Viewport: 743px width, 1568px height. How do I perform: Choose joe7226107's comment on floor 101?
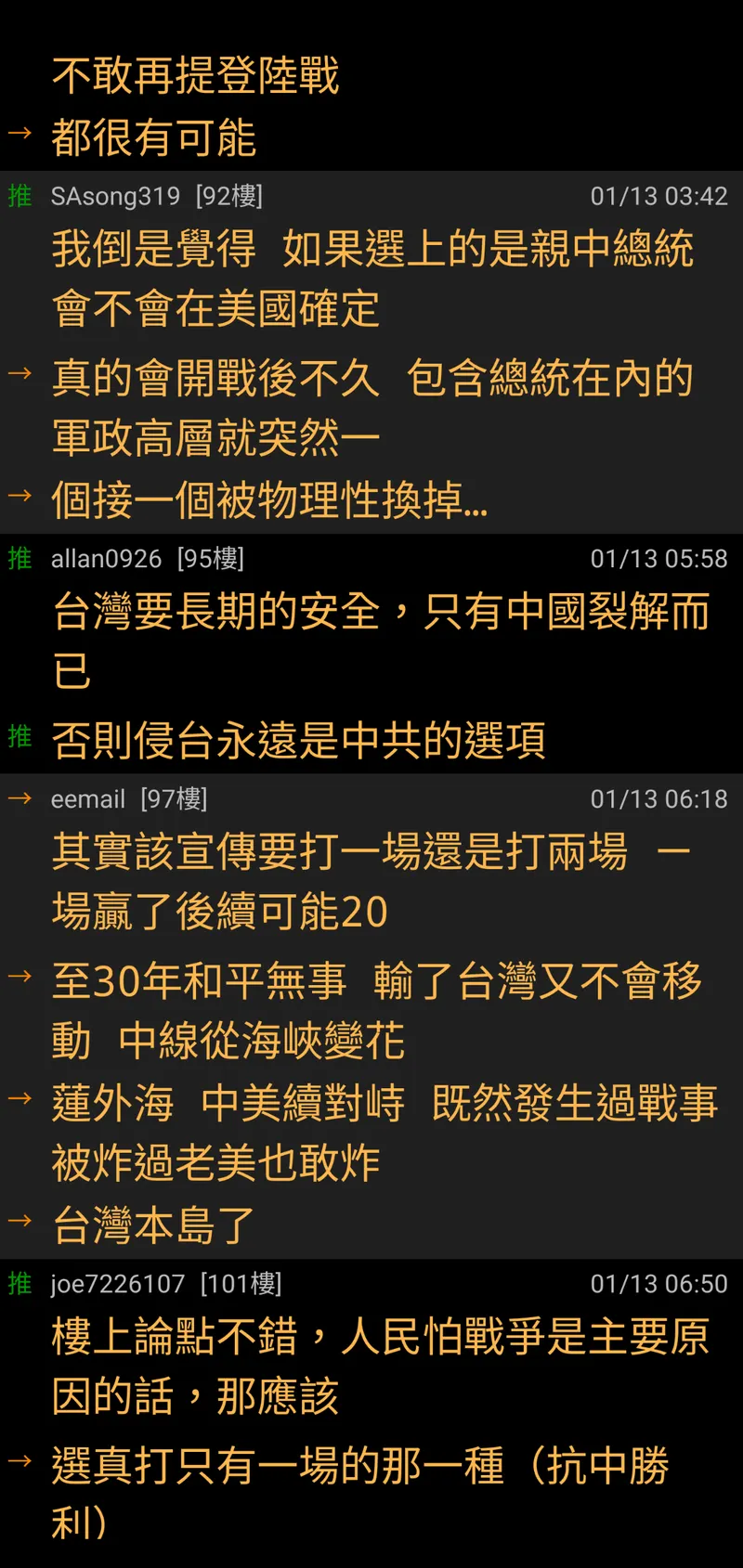coord(371,1367)
